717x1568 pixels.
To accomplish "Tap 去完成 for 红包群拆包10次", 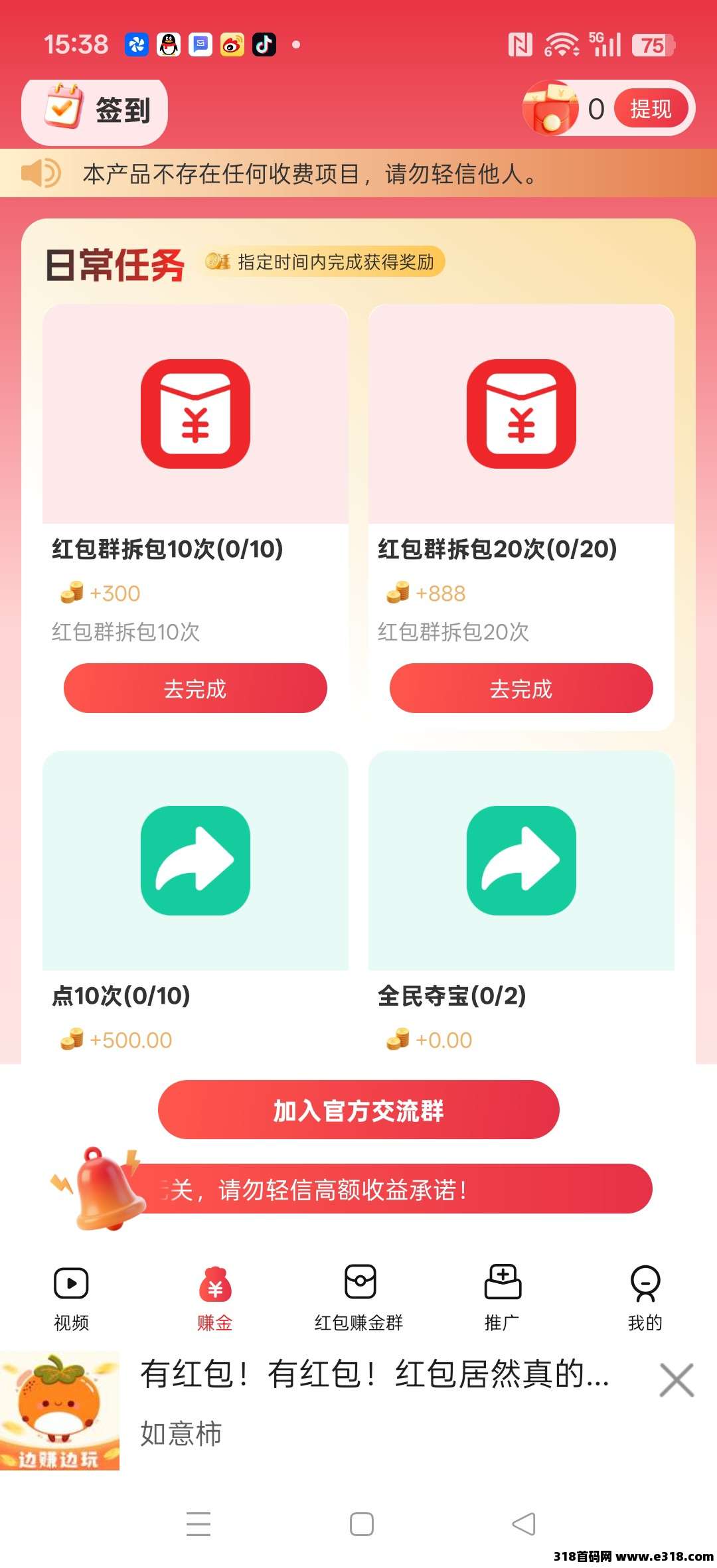I will point(195,688).
